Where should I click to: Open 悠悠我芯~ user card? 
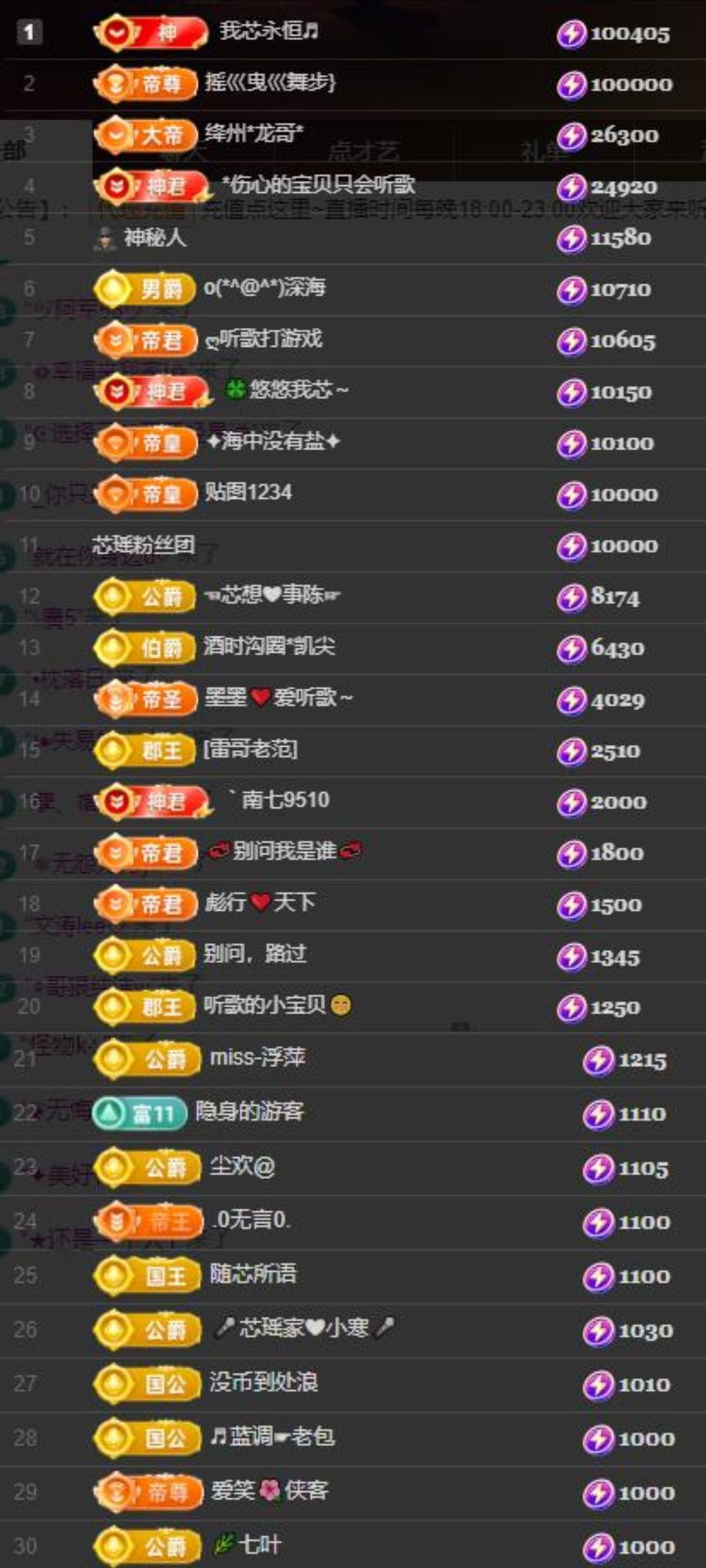coord(287,391)
